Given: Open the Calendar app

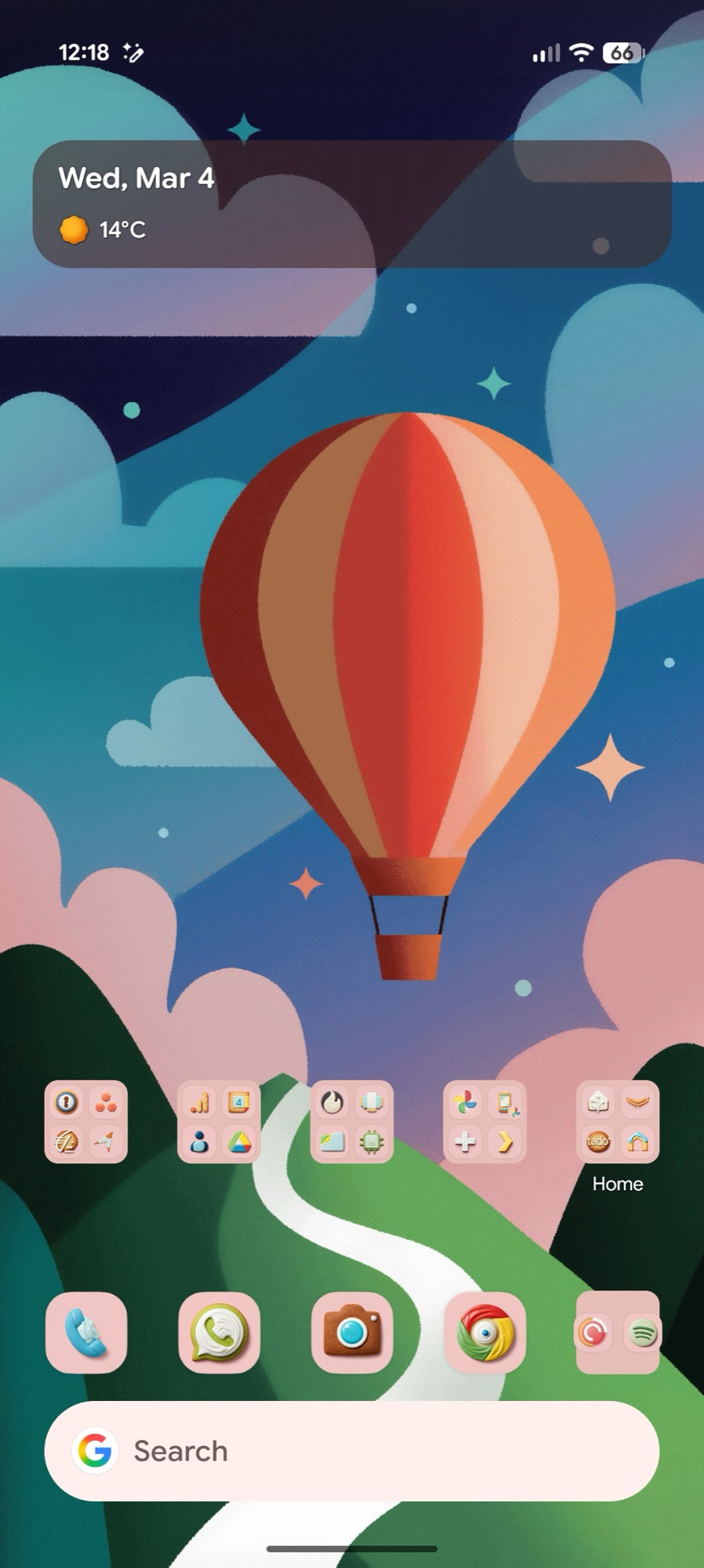Looking at the screenshot, I should coord(238,1101).
